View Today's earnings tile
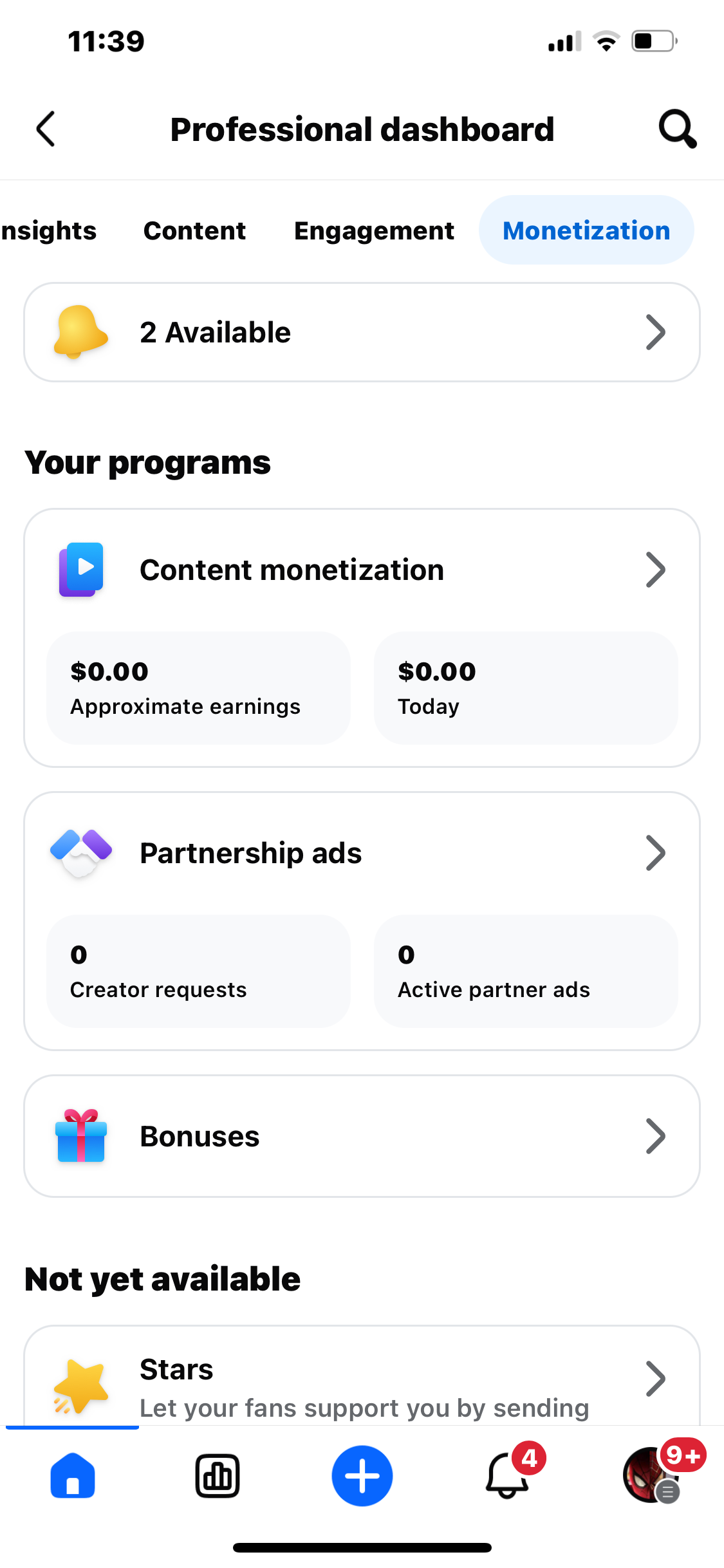 point(526,688)
